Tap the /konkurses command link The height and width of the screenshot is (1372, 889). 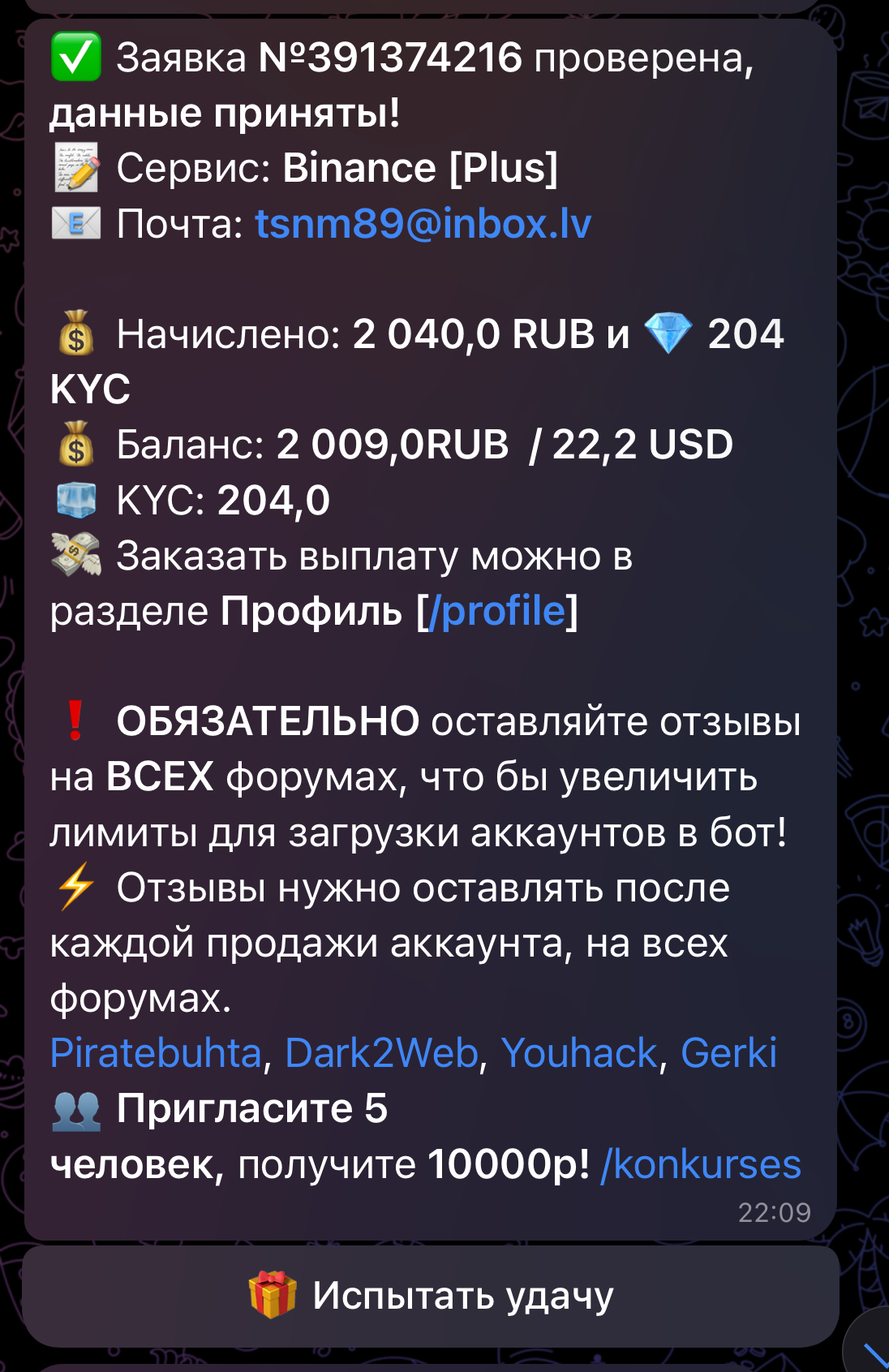coord(700,1165)
